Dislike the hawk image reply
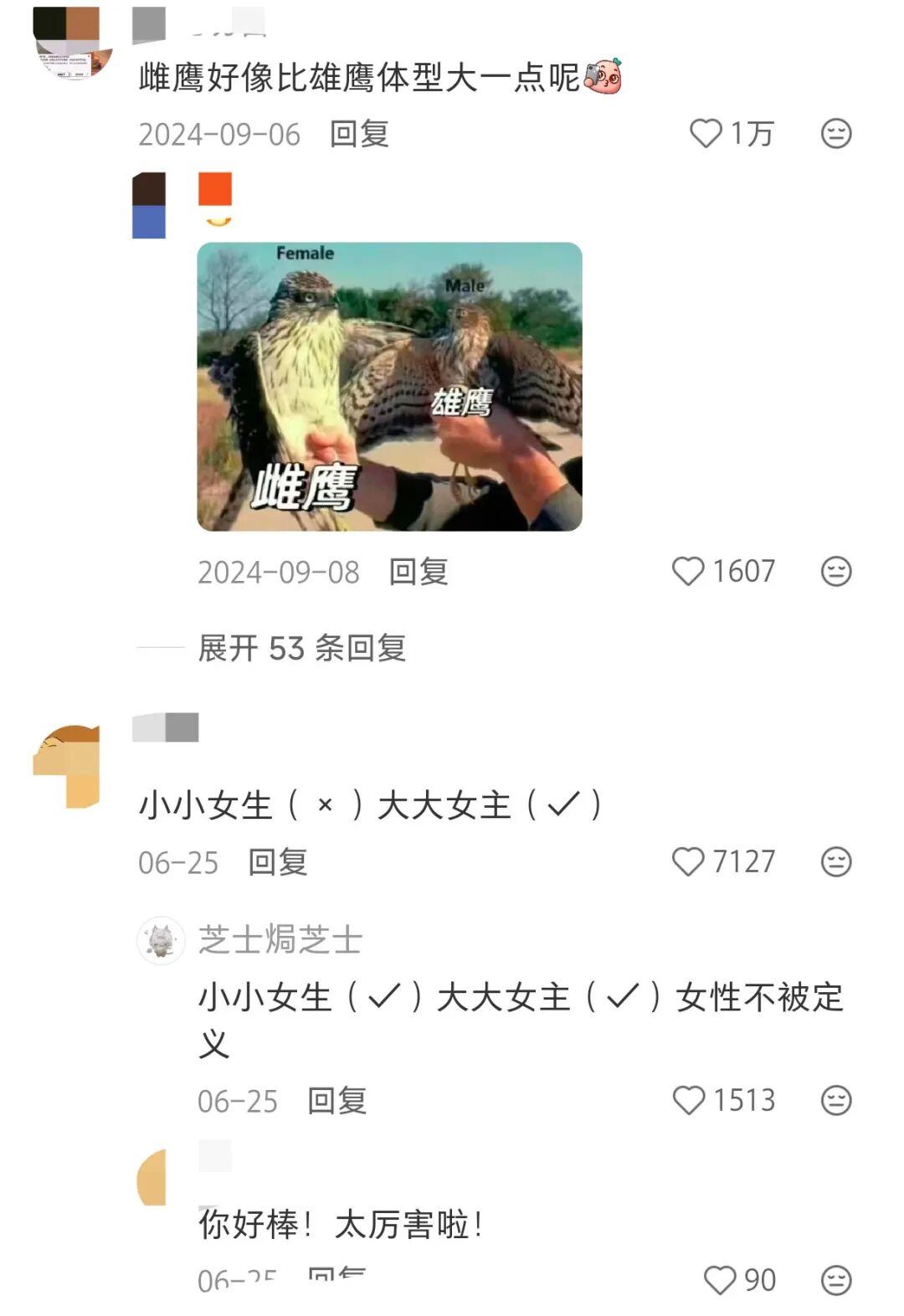Image resolution: width=904 pixels, height=1316 pixels. coord(835,572)
